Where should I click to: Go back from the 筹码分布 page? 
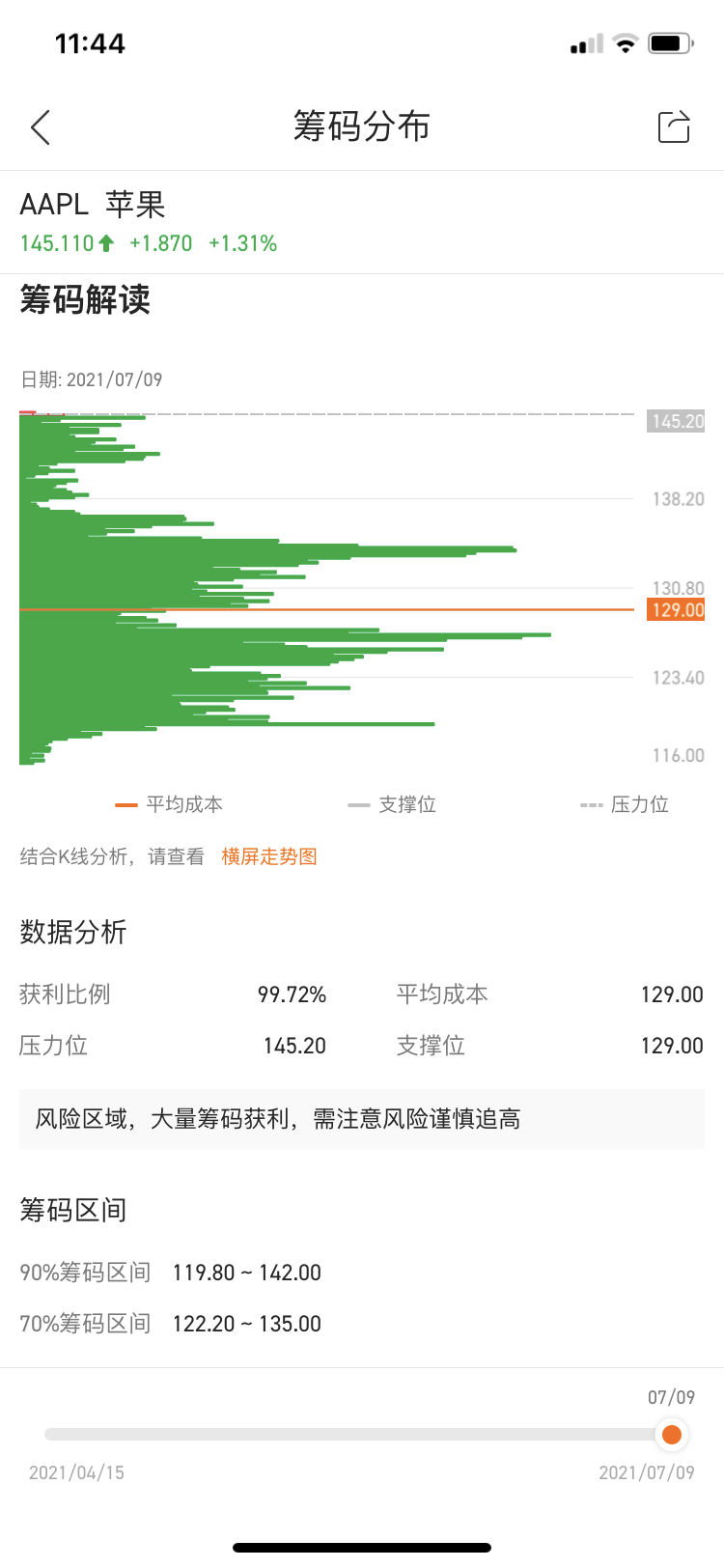pyautogui.click(x=40, y=127)
